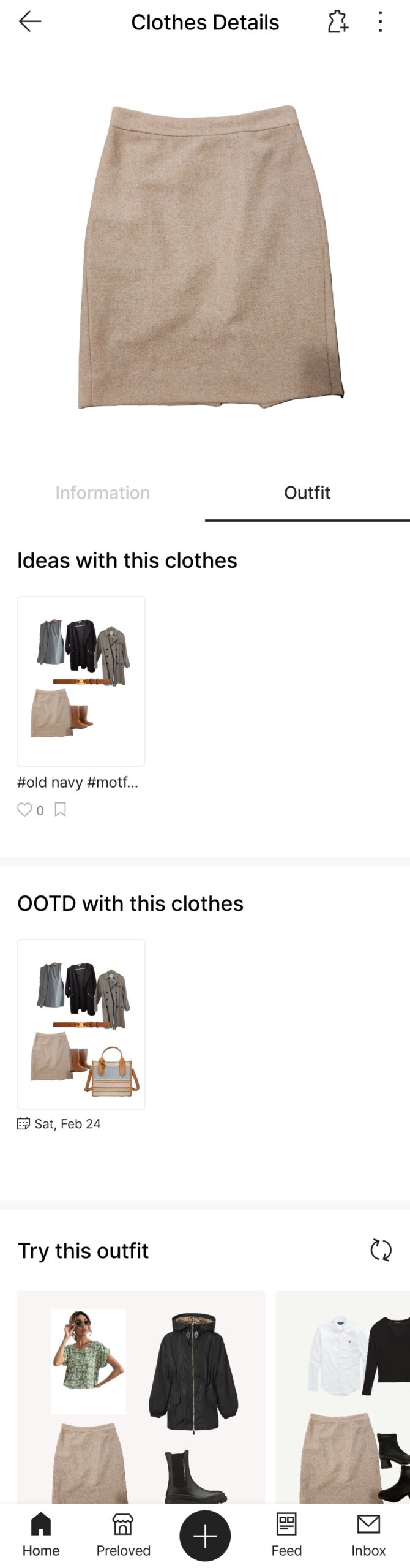Go to the Home tab

[x=41, y=1534]
